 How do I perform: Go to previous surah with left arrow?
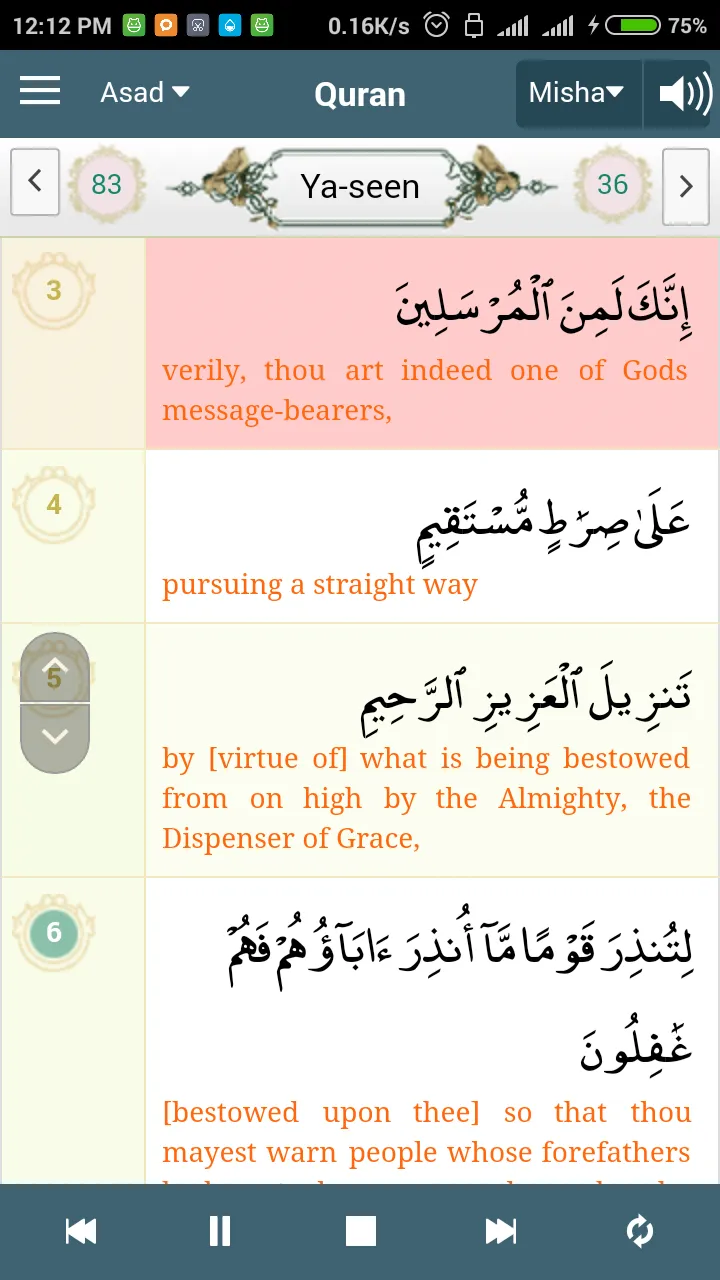[x=35, y=182]
